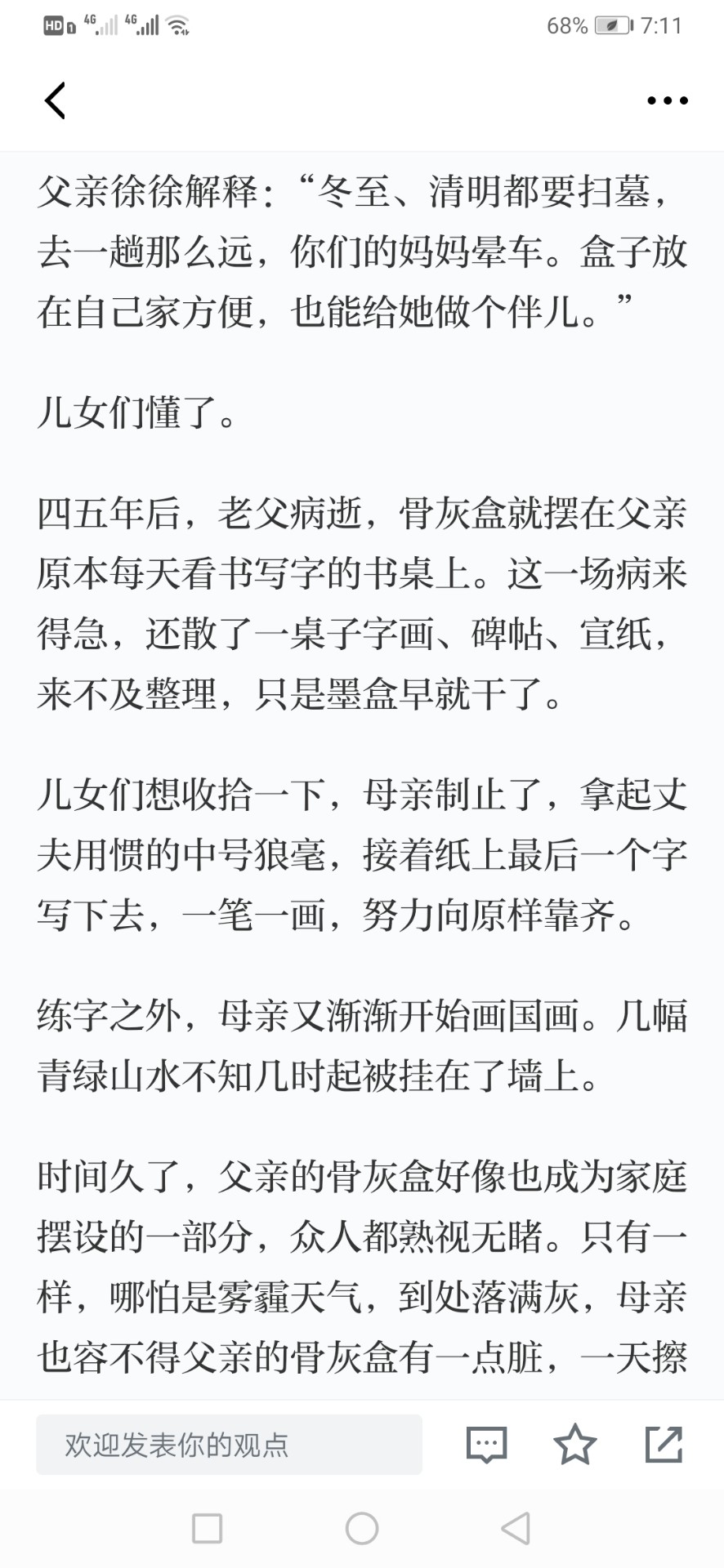This screenshot has height=1568, width=724.
Task: Favorite this article with the star
Action: coord(575,1444)
